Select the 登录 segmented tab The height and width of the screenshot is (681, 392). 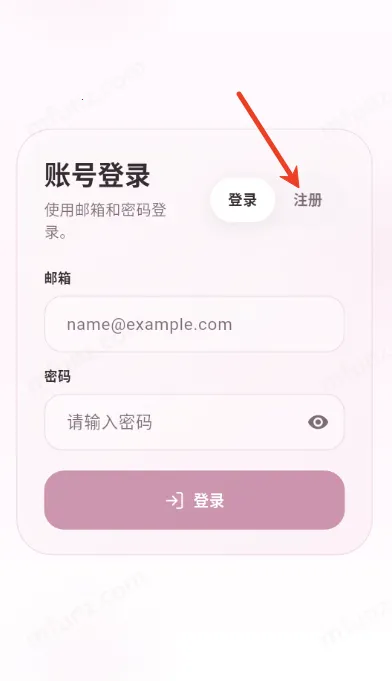pos(243,200)
